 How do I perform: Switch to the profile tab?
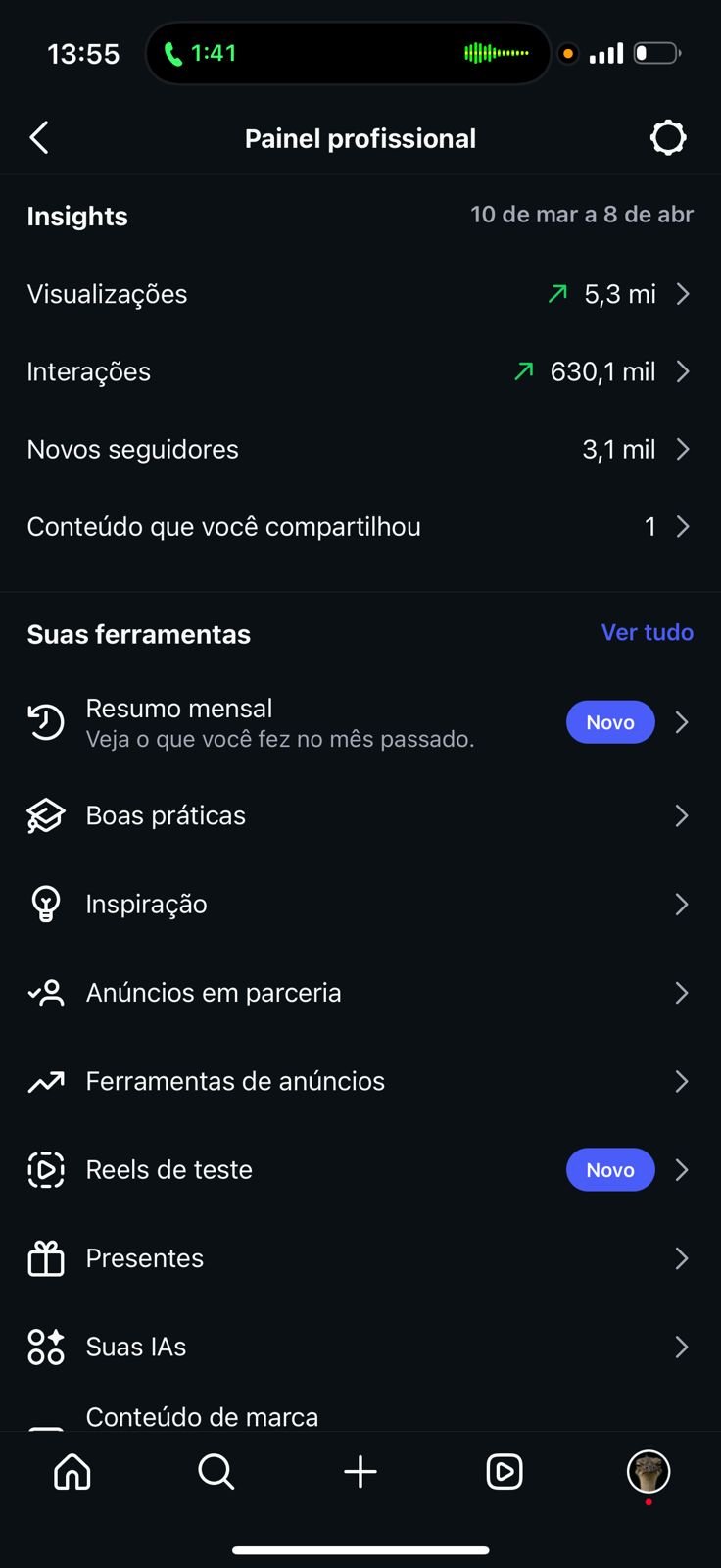click(648, 1471)
